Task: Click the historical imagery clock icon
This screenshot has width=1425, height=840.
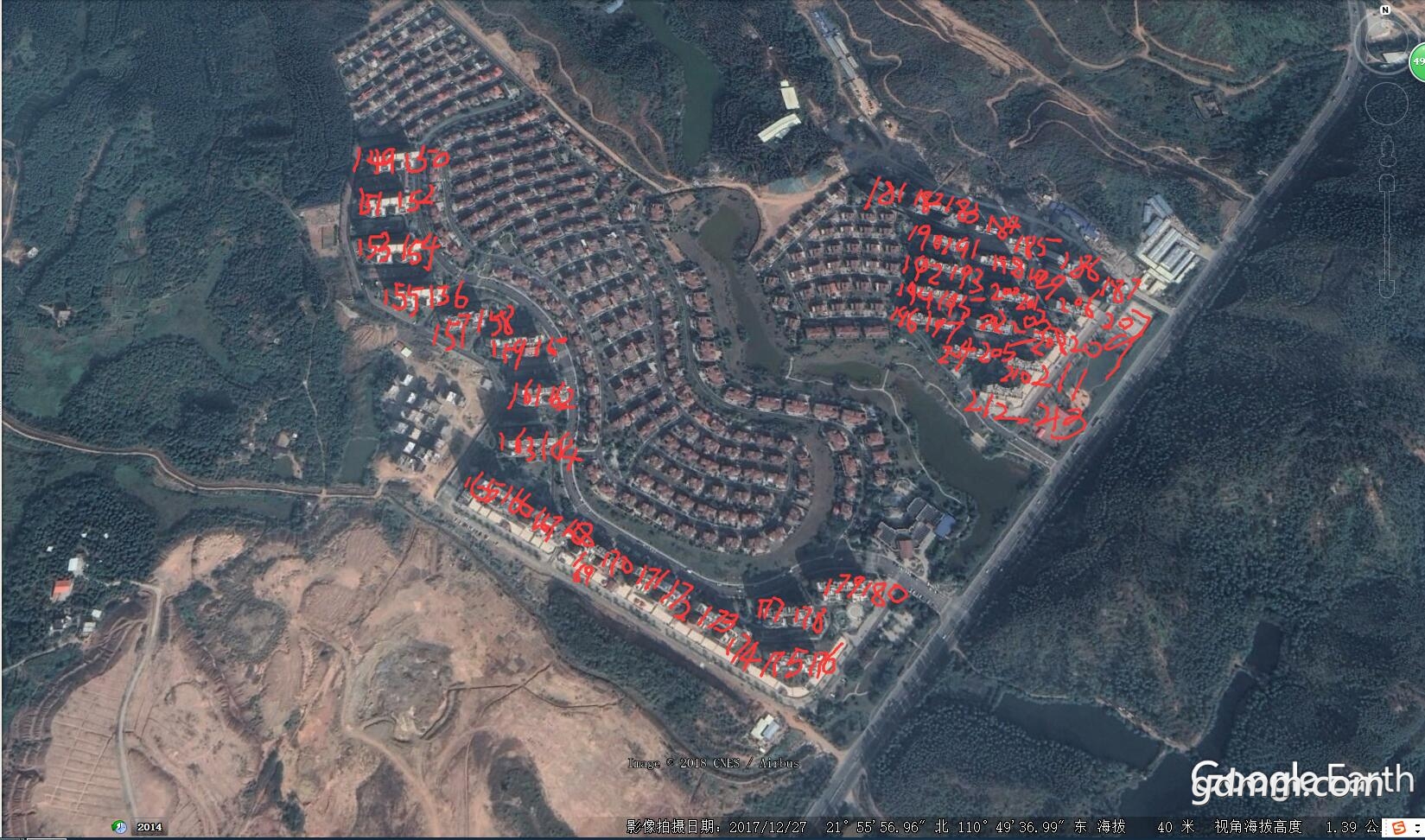Action: coord(119,828)
